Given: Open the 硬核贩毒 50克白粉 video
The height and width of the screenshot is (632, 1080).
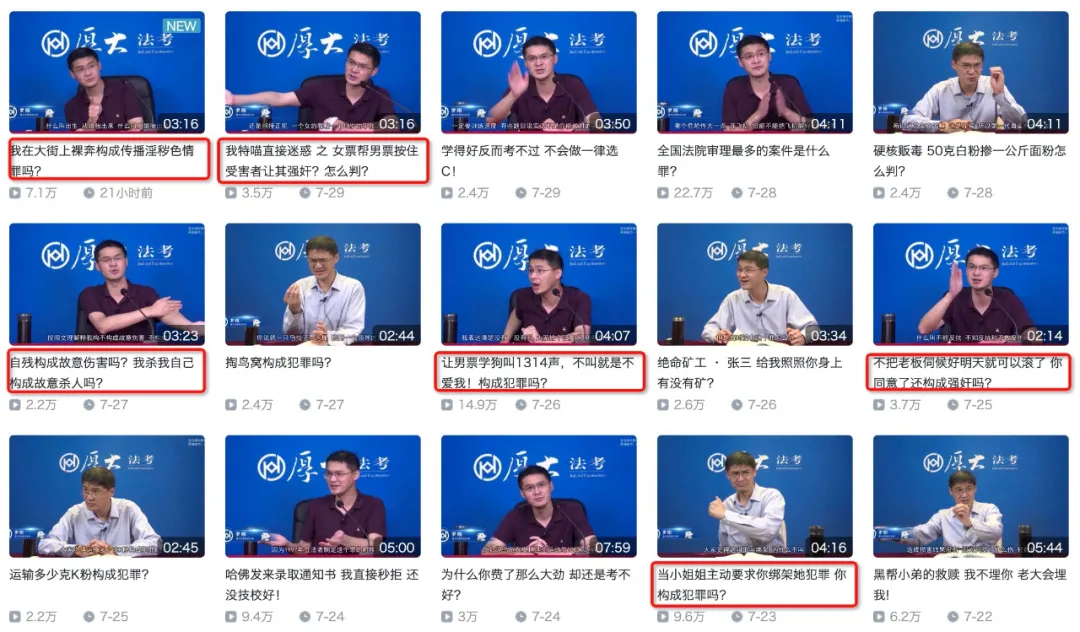Looking at the screenshot, I should (970, 72).
